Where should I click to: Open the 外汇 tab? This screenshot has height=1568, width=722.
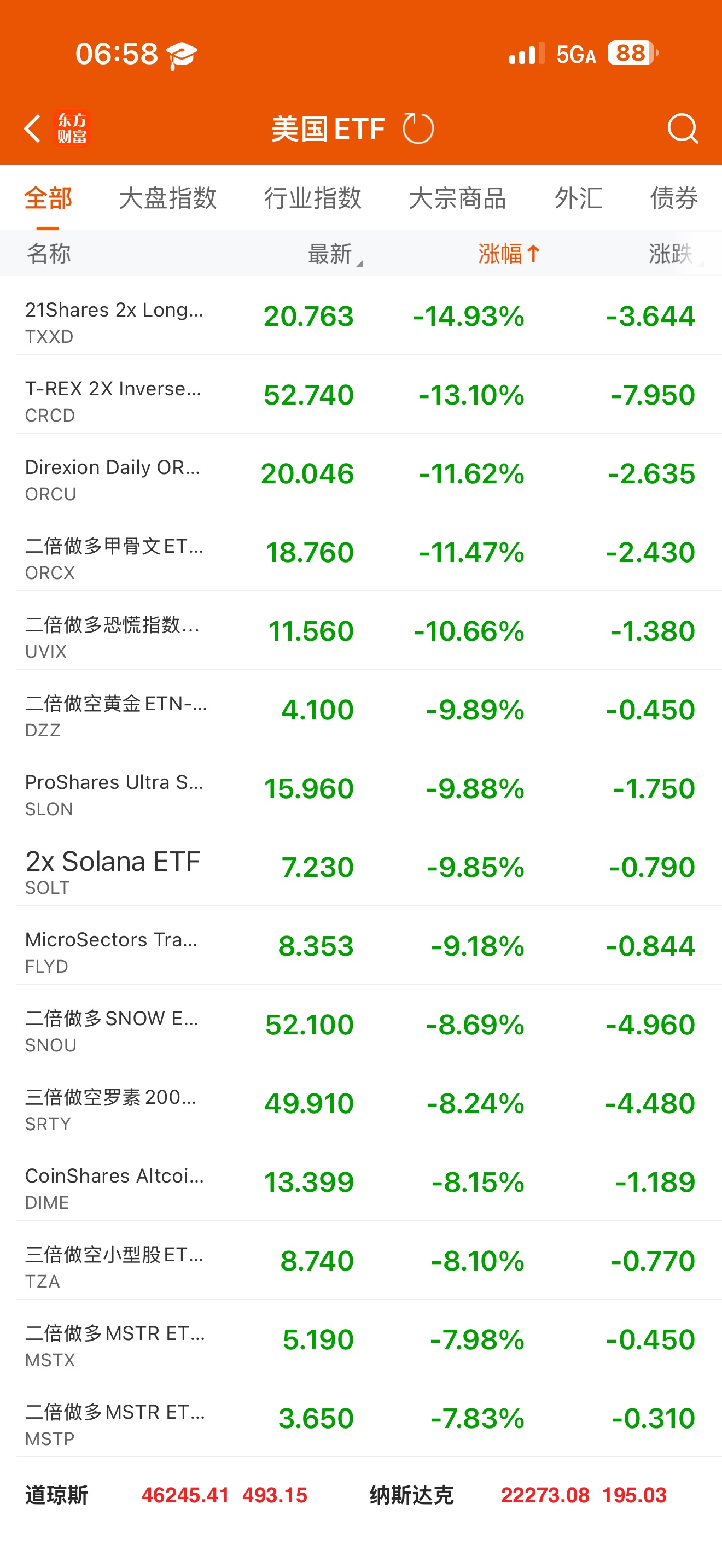[578, 198]
